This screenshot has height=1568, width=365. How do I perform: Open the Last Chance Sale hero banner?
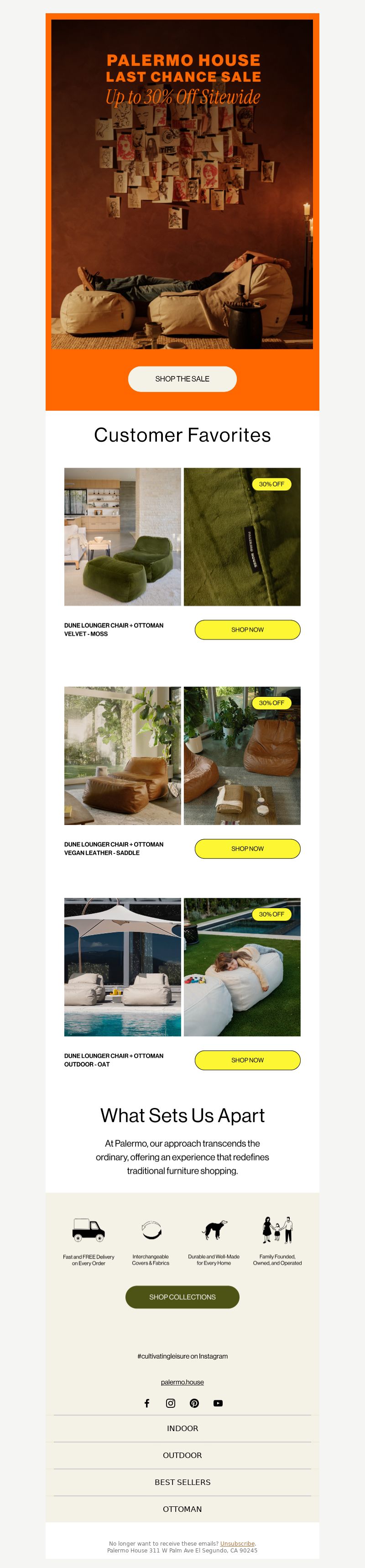pos(182,183)
